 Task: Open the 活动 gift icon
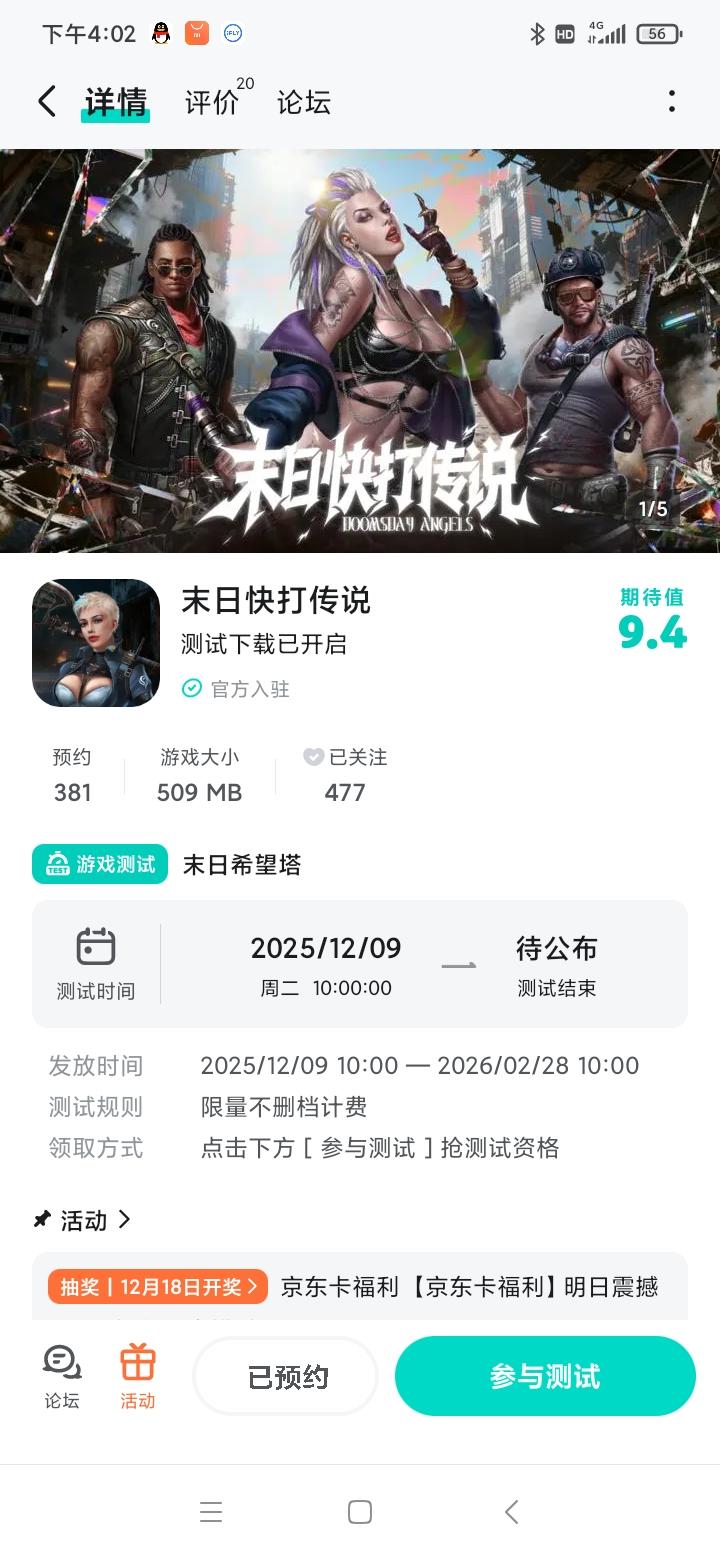tap(138, 1376)
